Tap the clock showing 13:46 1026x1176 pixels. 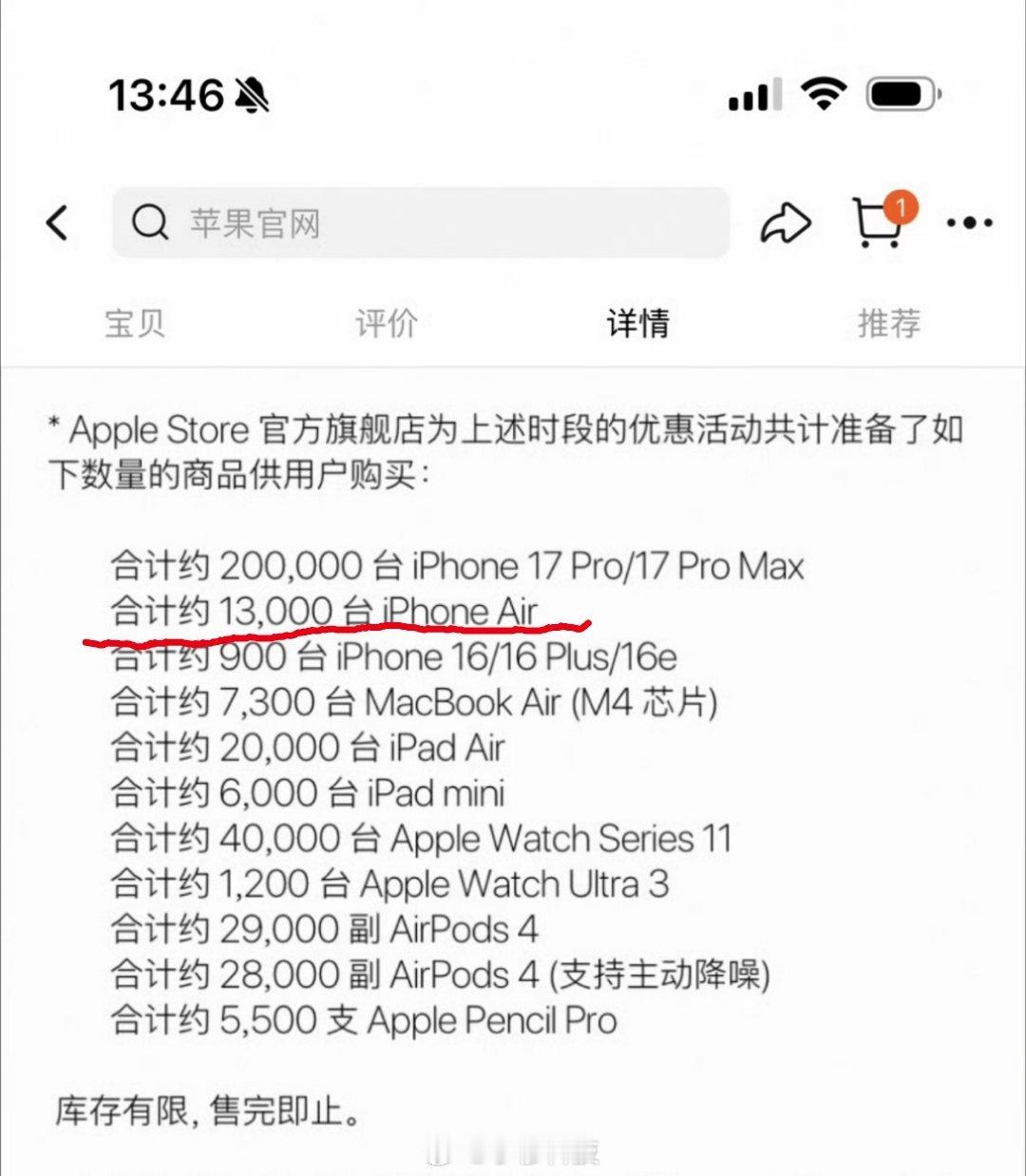166,94
